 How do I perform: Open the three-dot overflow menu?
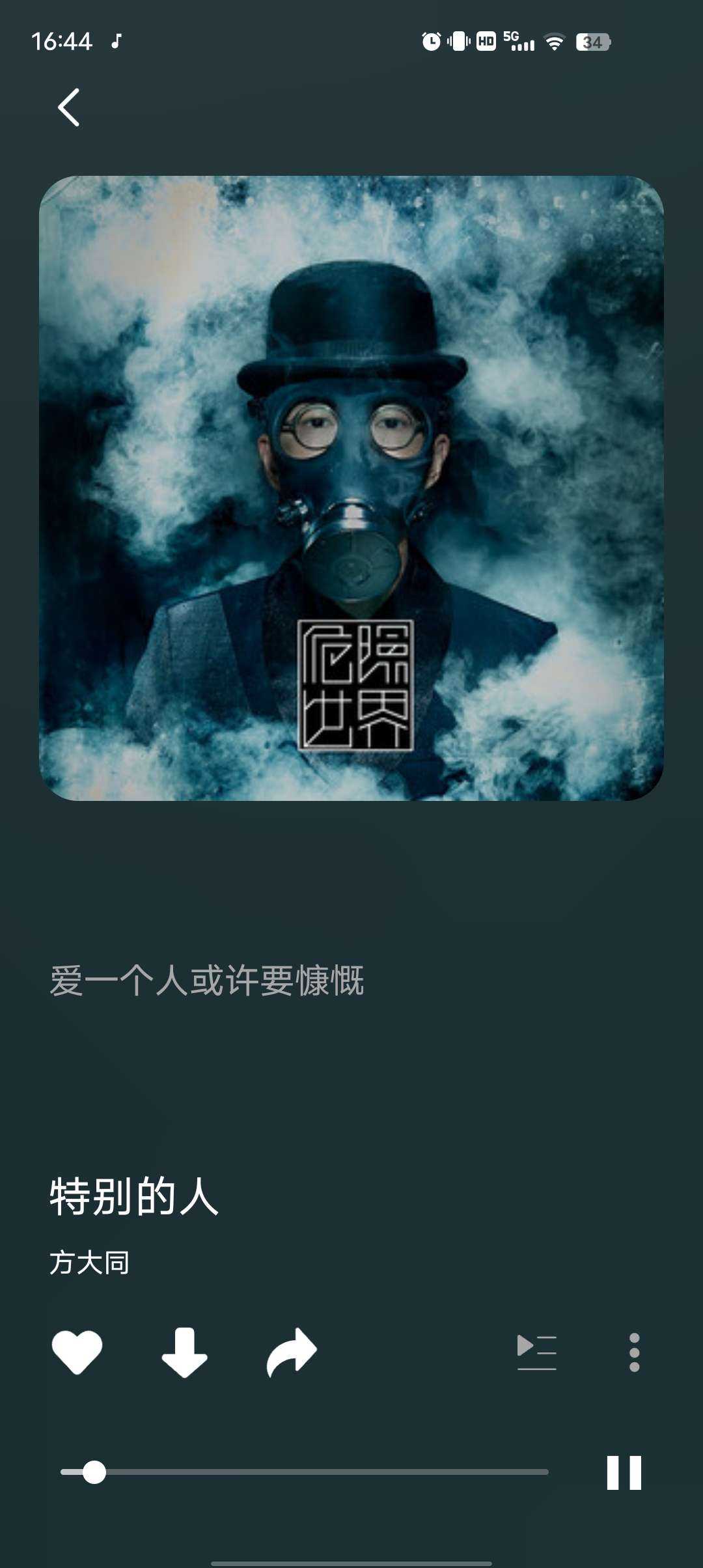tap(634, 1352)
